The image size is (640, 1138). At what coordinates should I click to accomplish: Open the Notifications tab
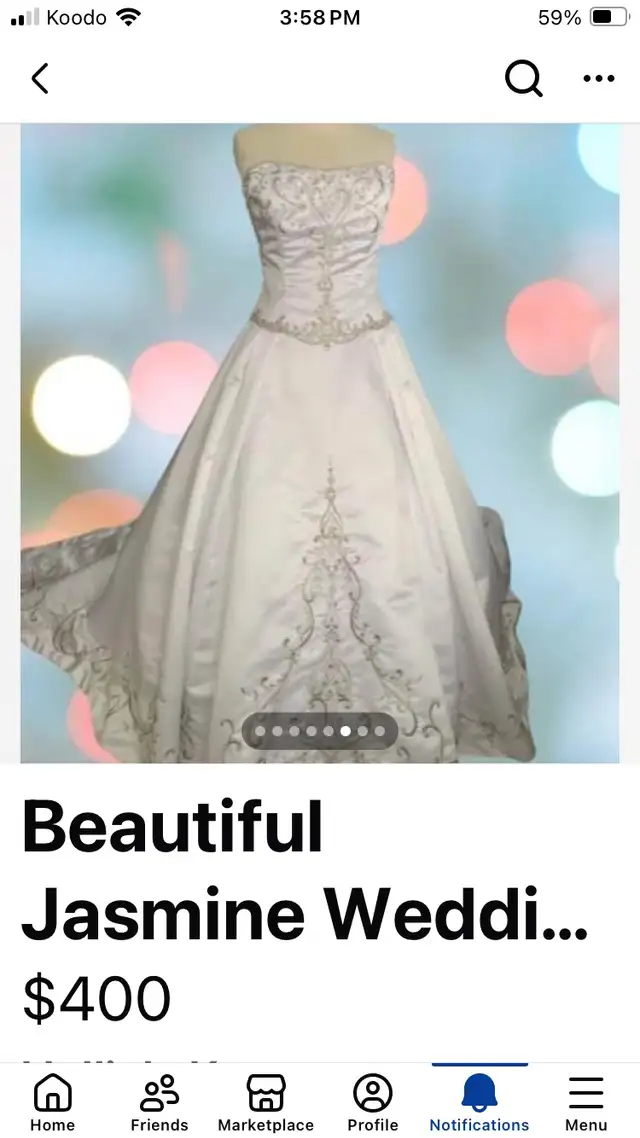[x=479, y=1102]
